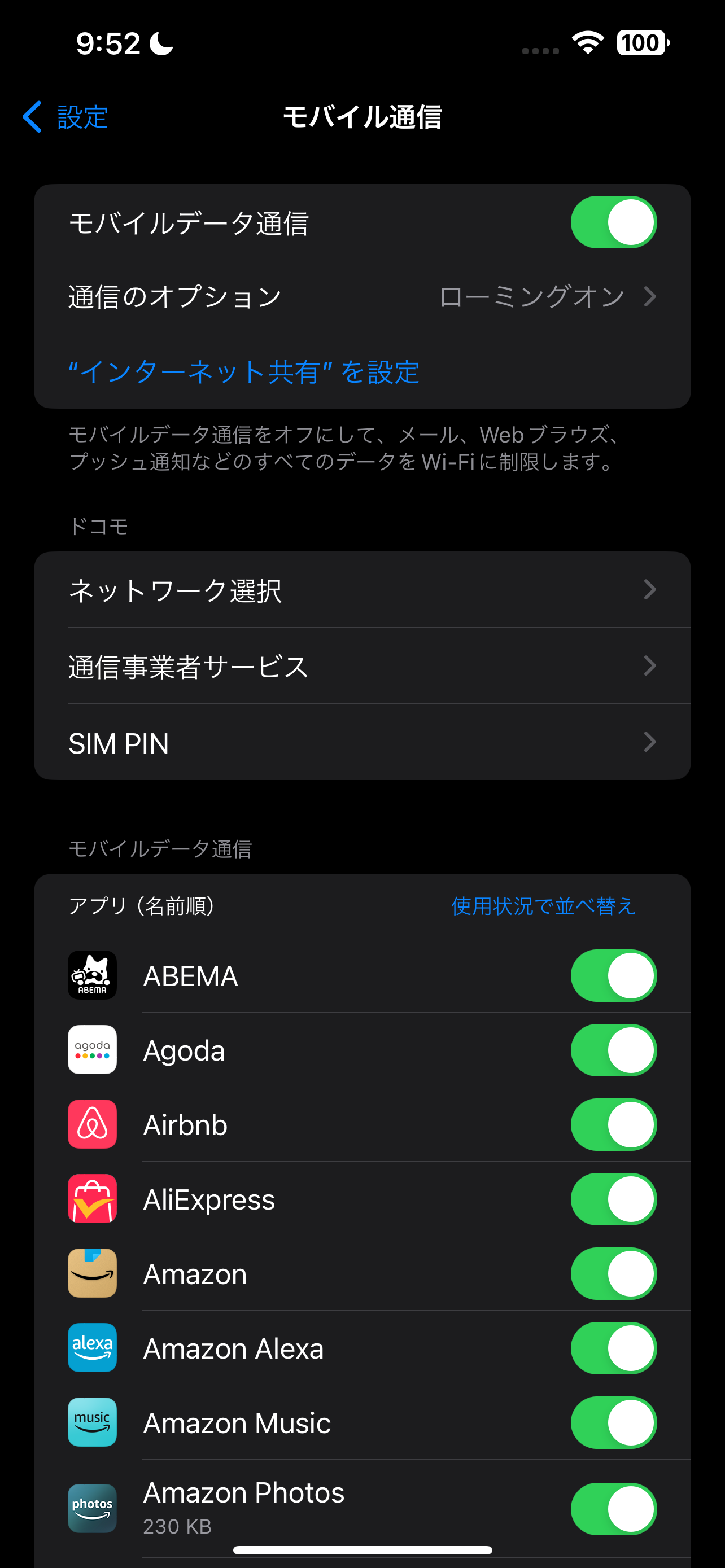Turn off モバイルデータ通信 main switch

[x=613, y=222]
